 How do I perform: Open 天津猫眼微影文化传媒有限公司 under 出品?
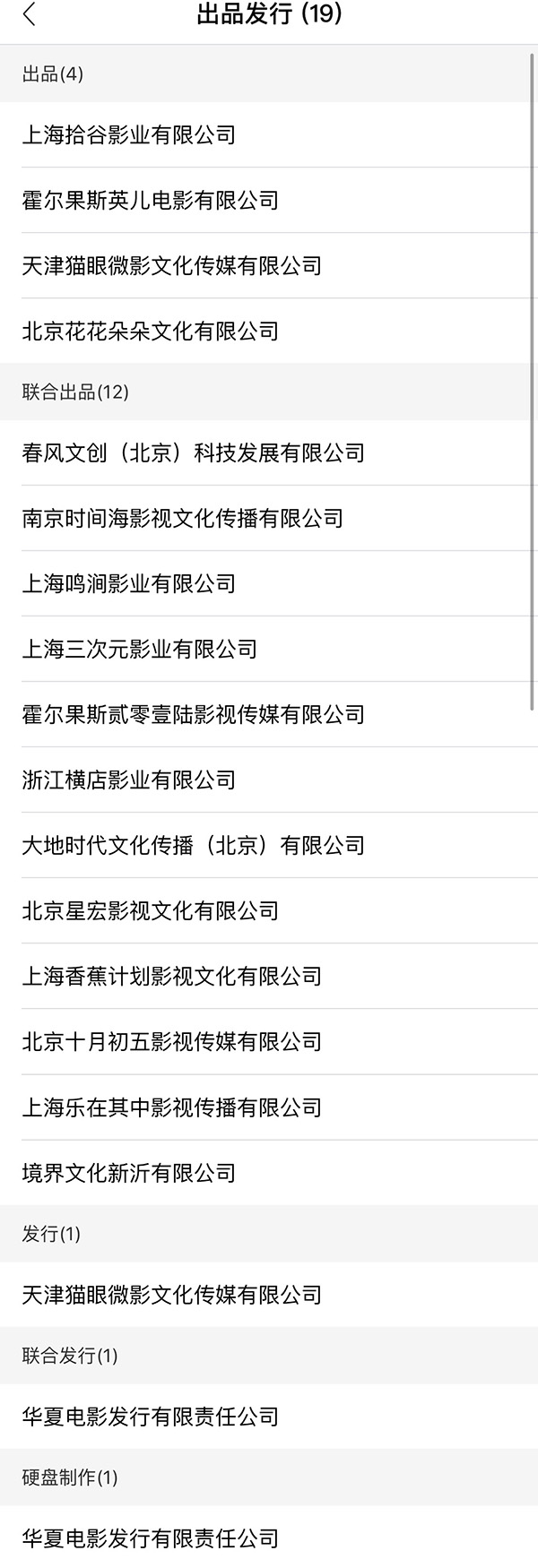172,266
